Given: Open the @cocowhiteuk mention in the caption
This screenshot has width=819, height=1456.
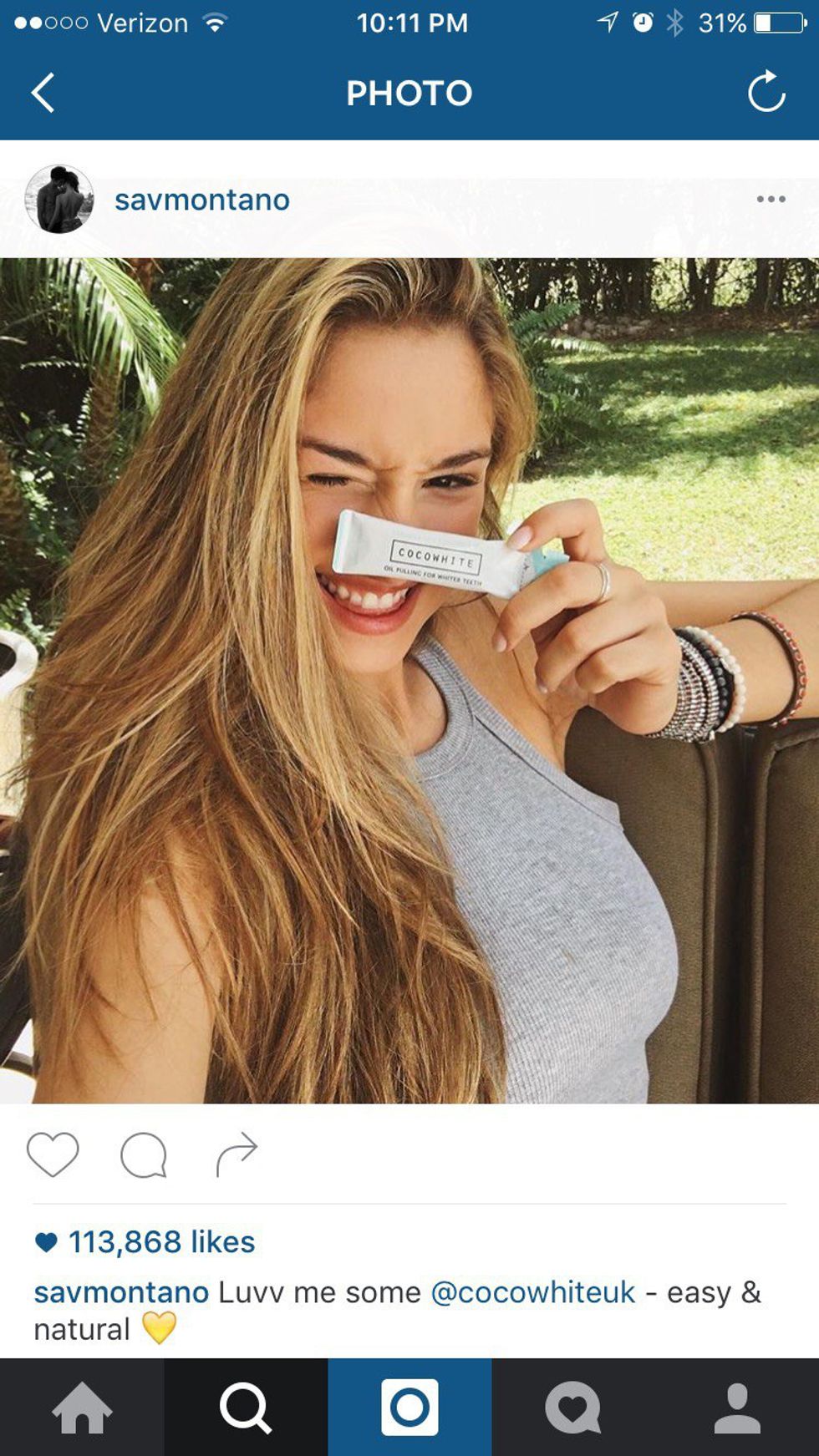Looking at the screenshot, I should point(532,1292).
